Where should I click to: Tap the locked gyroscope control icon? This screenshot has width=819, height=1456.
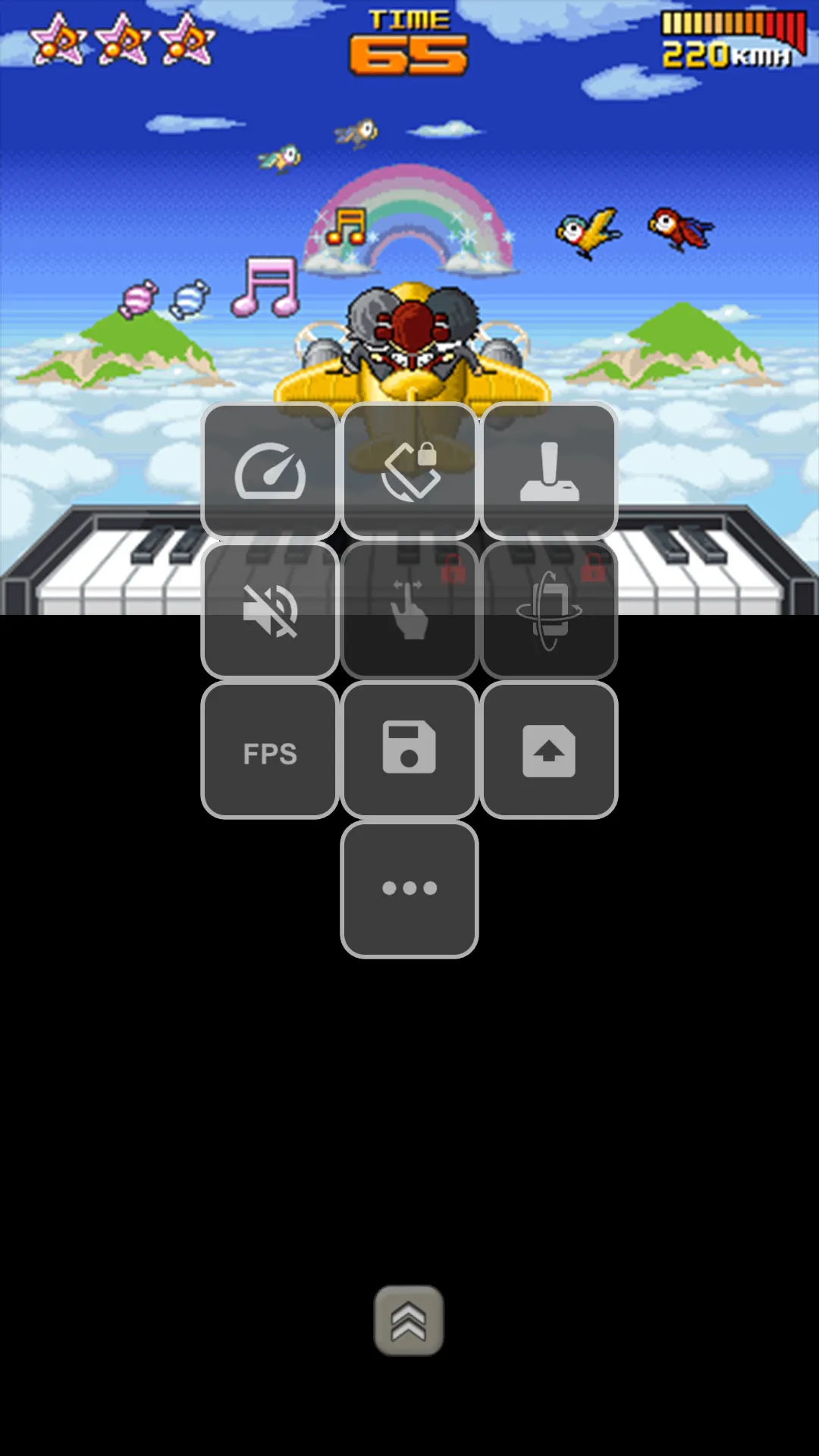549,610
